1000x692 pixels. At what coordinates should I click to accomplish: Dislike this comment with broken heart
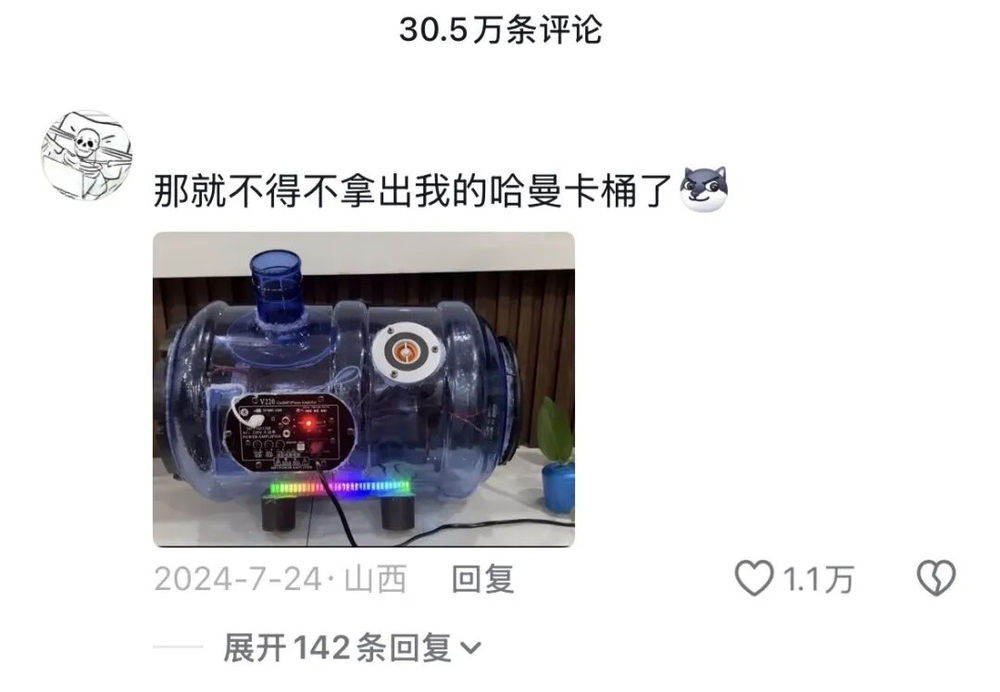(936, 578)
